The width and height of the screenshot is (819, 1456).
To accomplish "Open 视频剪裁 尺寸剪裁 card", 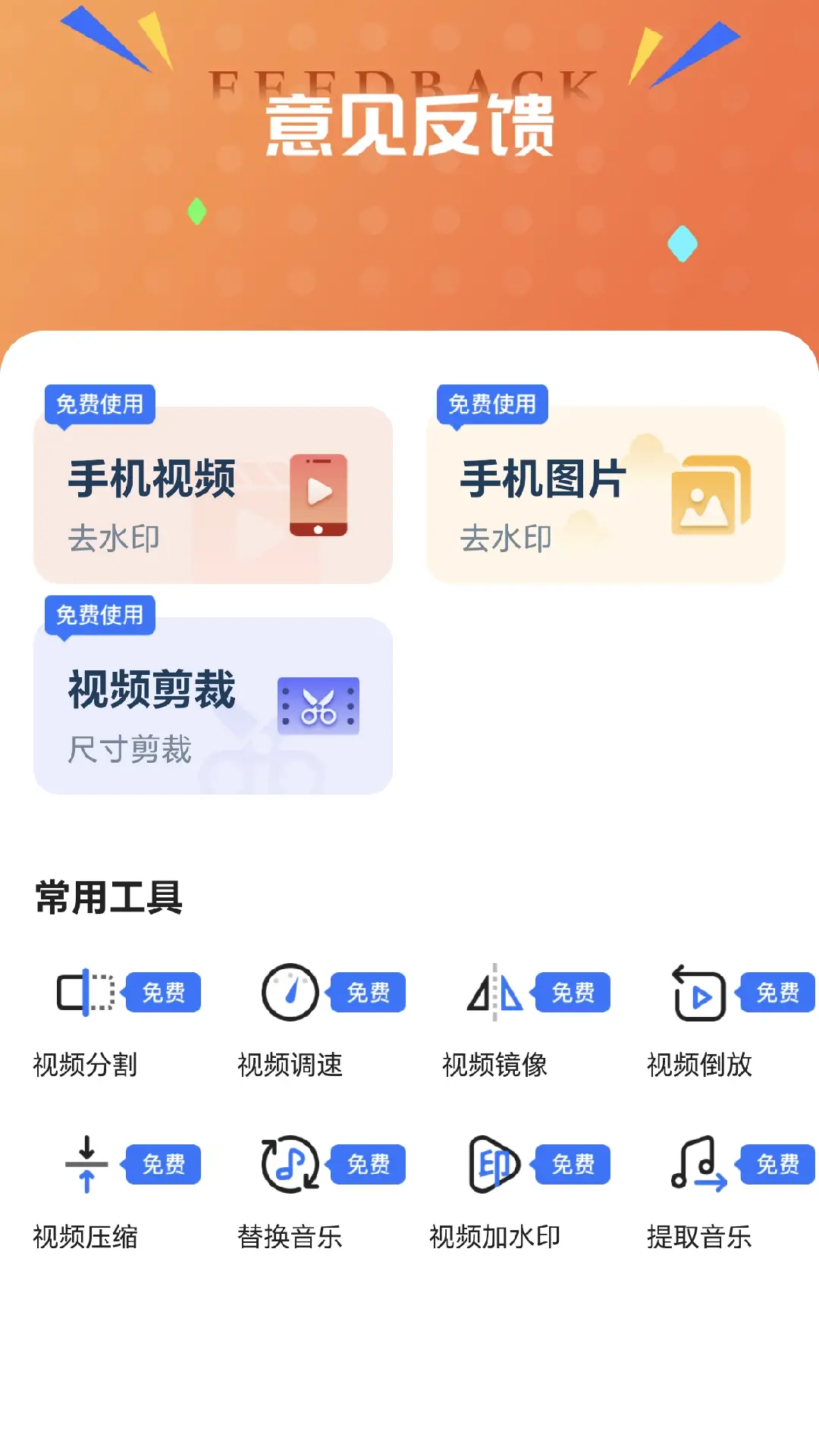I will coord(213,706).
